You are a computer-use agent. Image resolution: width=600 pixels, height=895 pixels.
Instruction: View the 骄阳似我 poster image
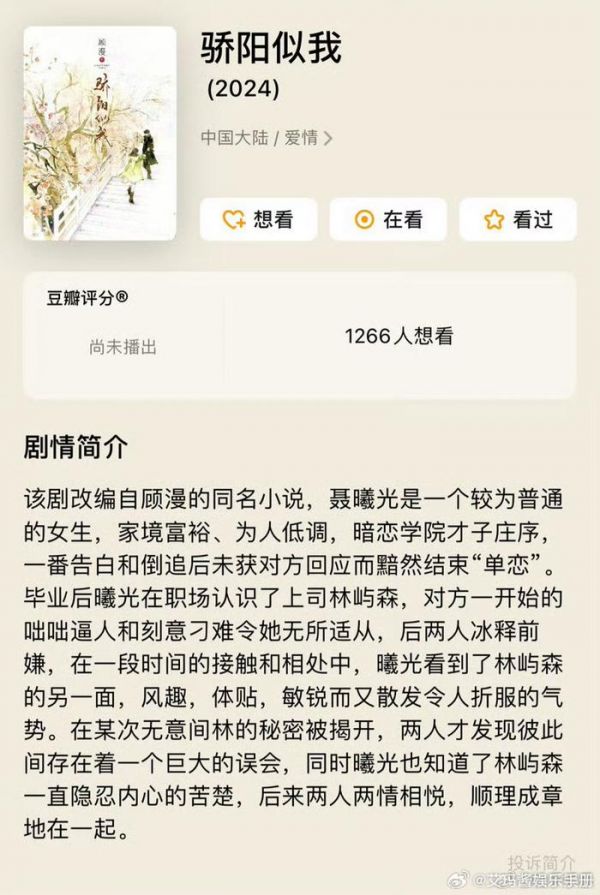point(100,132)
